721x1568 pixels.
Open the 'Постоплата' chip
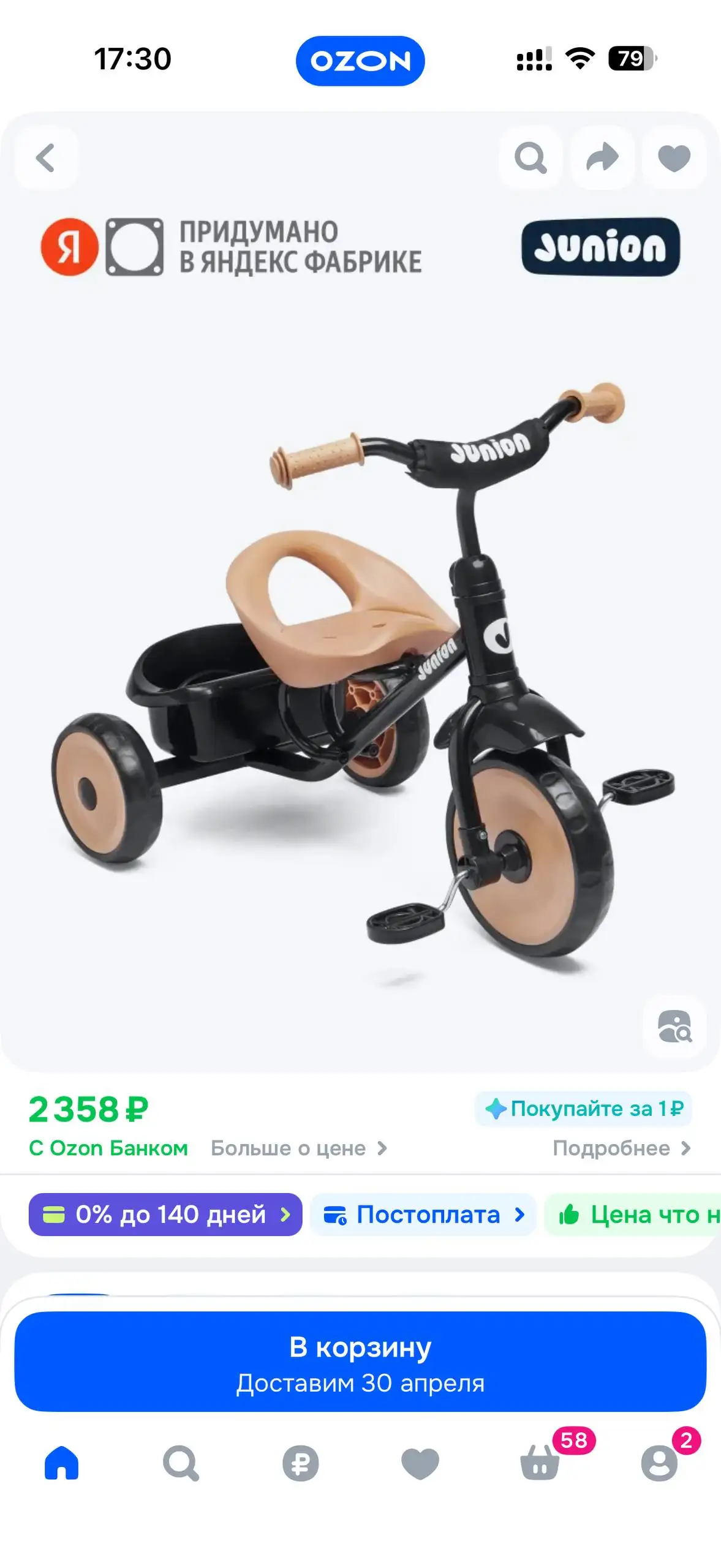tap(423, 1215)
